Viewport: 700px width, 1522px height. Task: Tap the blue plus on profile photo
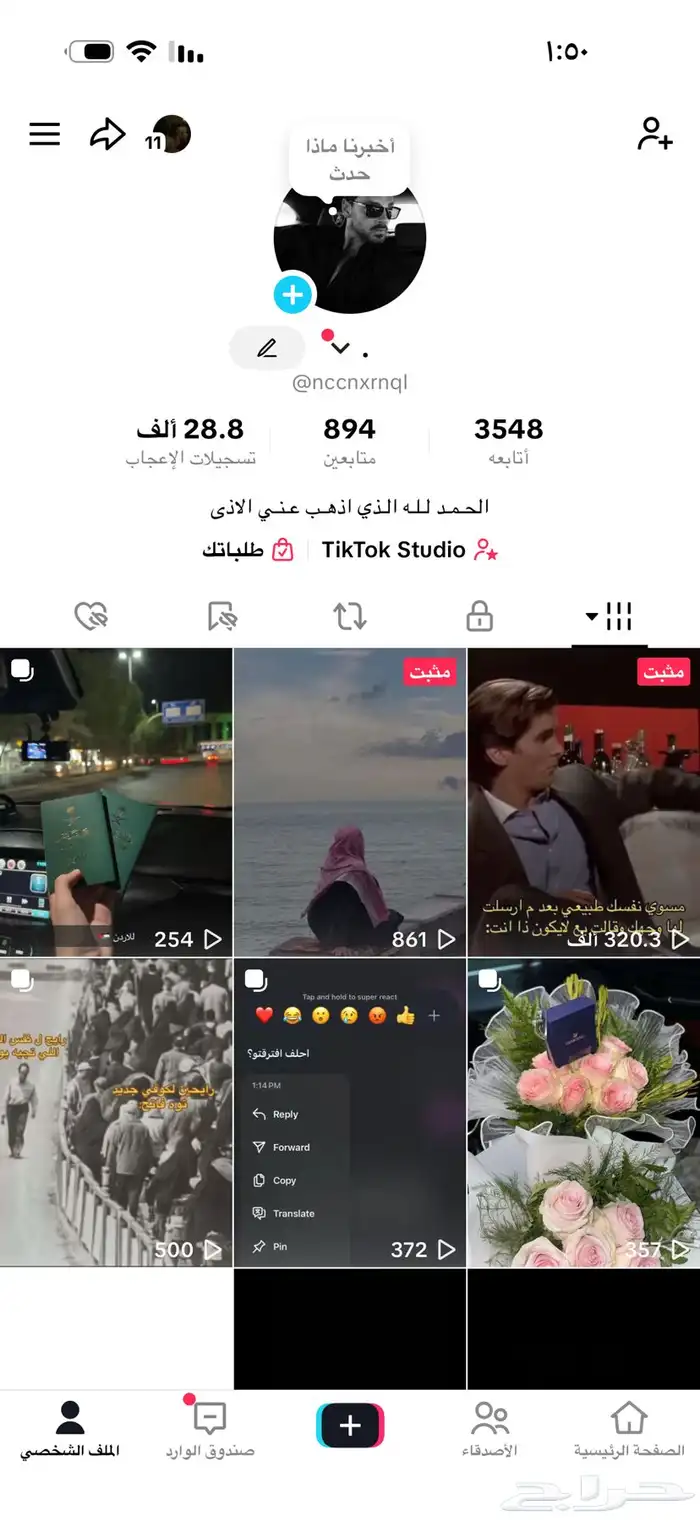pos(293,294)
